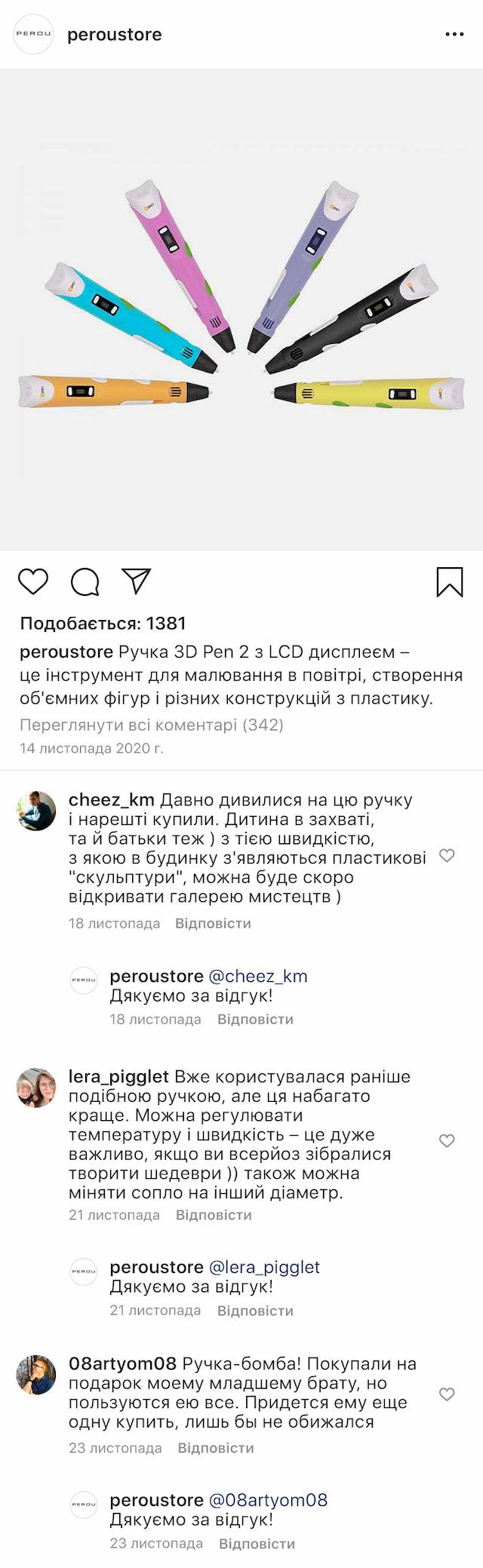Reply to peroustore's answer to @08artyom08

257,1543
